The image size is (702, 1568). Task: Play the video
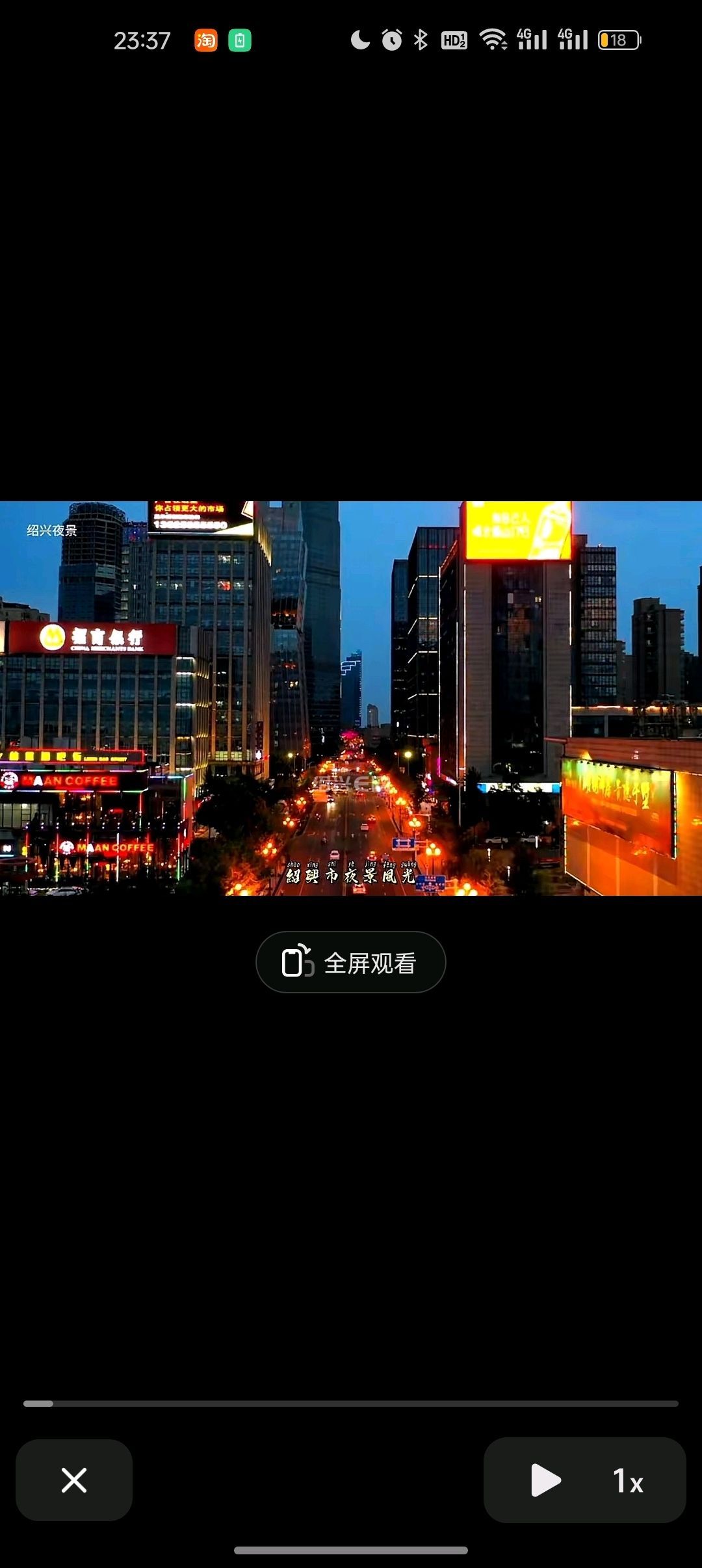click(x=545, y=1480)
